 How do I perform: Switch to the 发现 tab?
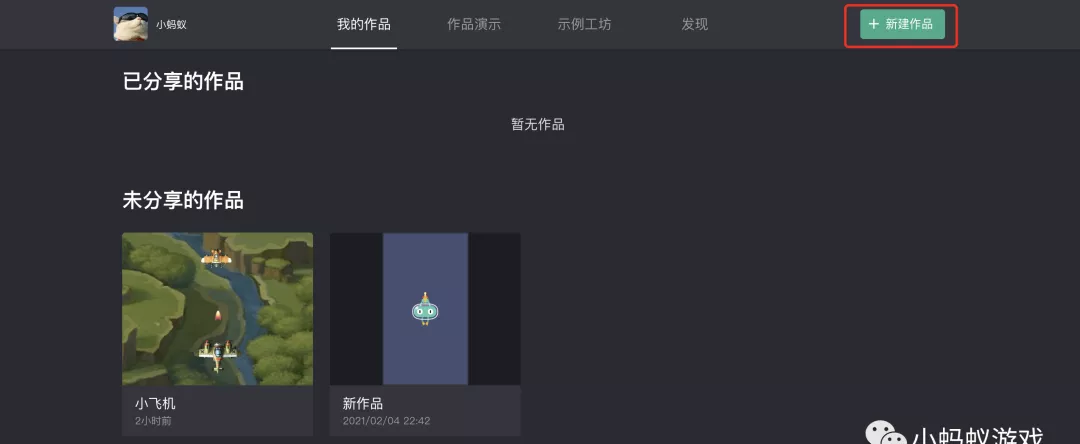pos(694,24)
